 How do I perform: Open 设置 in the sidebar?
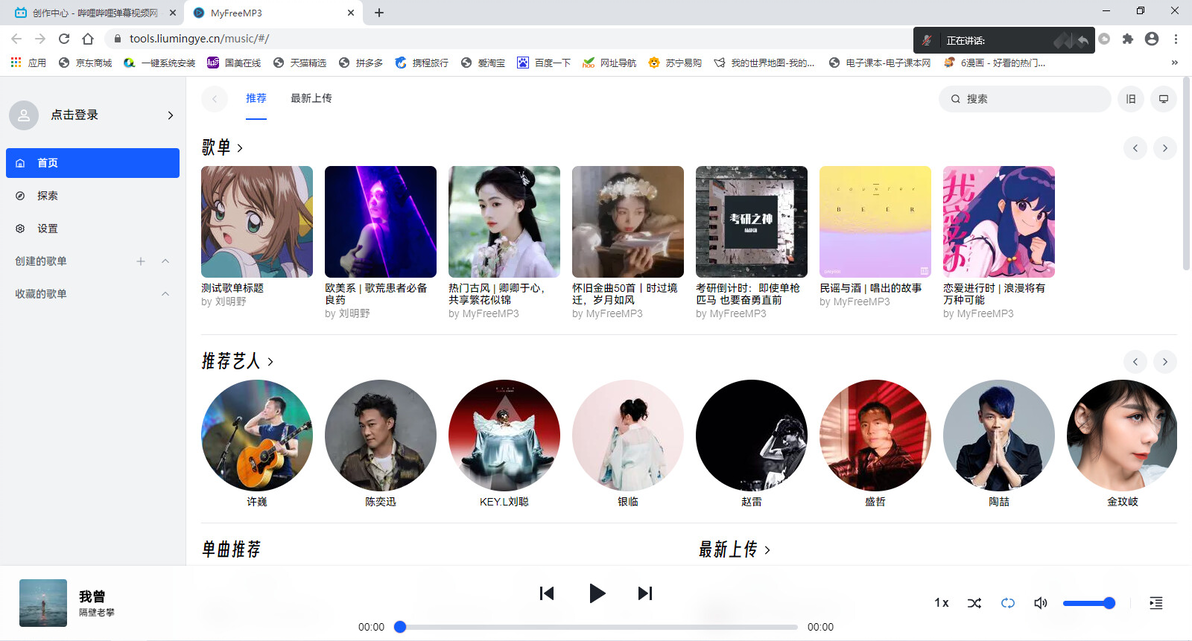(47, 229)
